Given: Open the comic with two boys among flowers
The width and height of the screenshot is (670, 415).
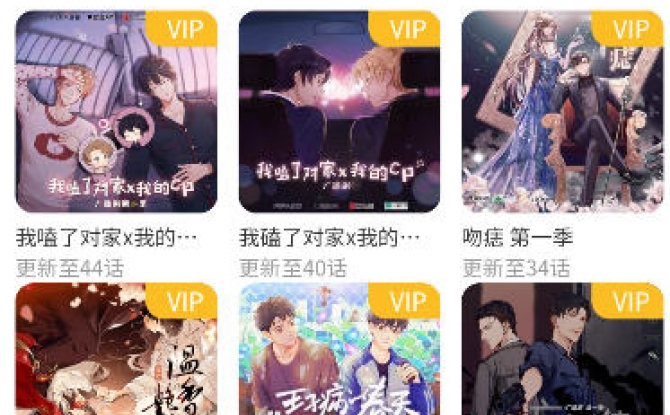Looking at the screenshot, I should (x=339, y=350).
